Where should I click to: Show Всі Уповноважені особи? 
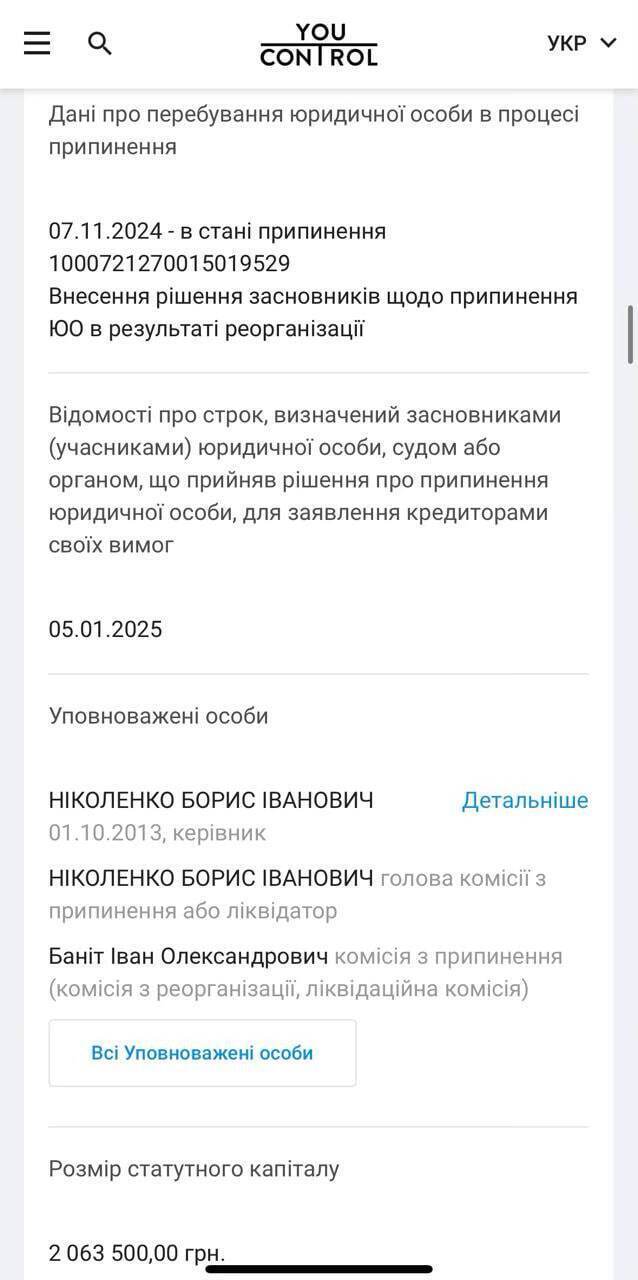[202, 1053]
